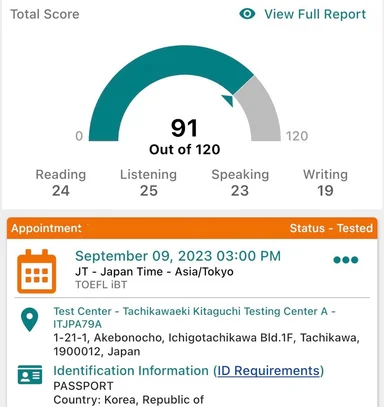Open the three-dot appointment options menu

[x=346, y=260]
